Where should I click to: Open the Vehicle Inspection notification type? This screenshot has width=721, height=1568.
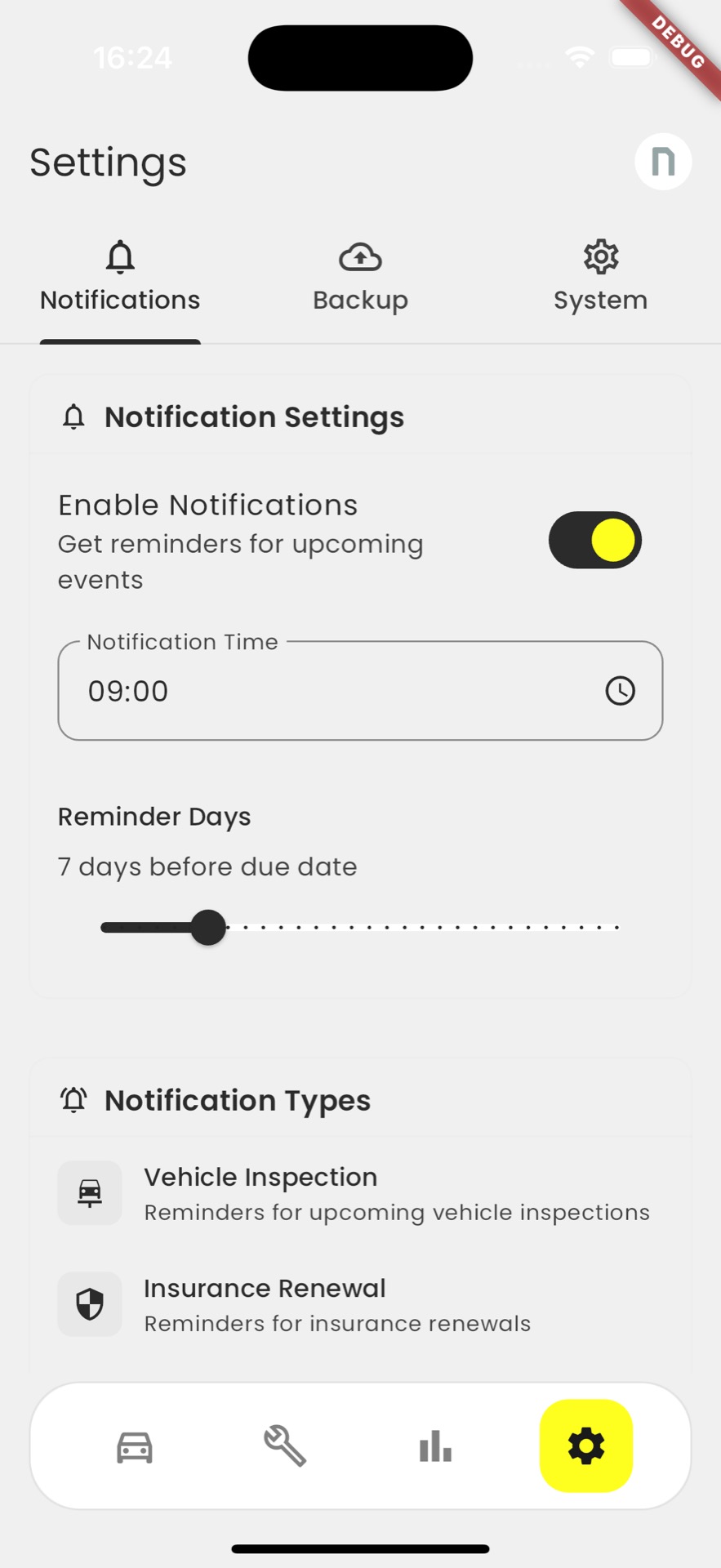click(359, 1193)
